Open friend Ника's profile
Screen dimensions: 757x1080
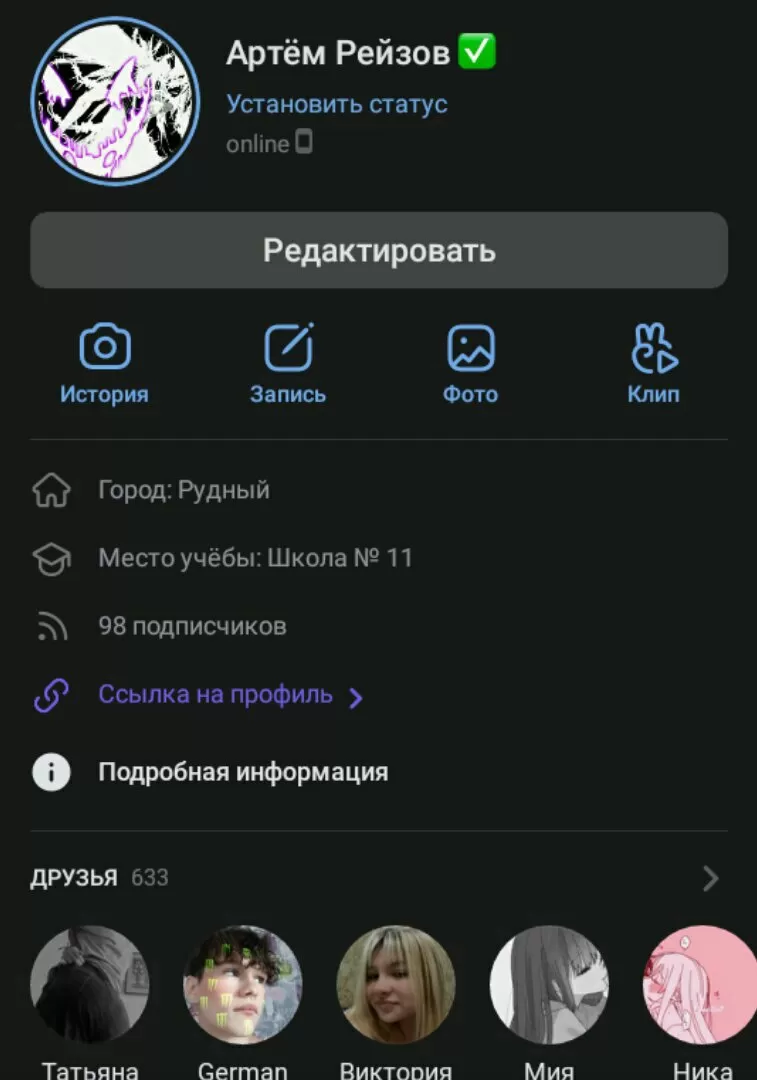click(700, 985)
